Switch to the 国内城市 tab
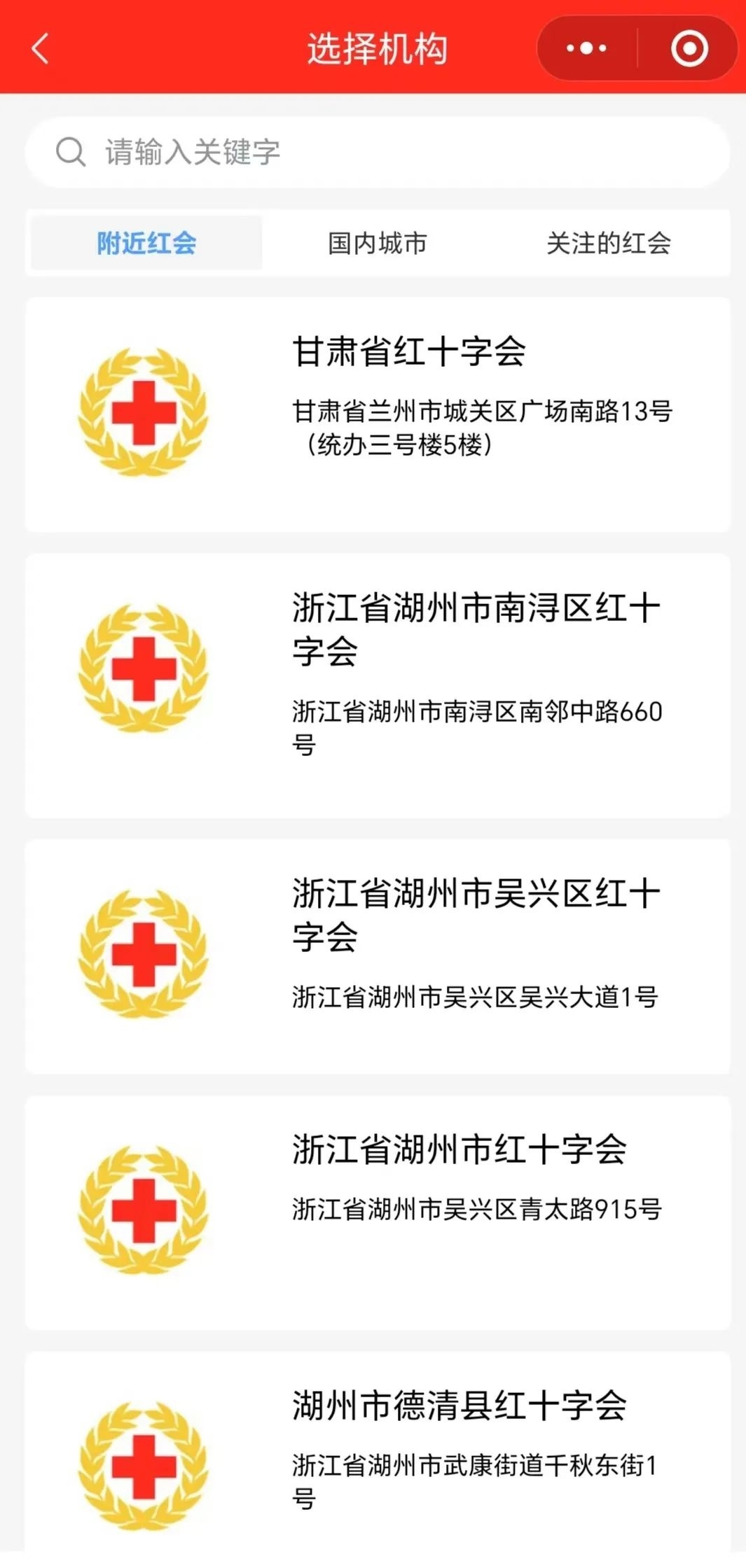Image resolution: width=746 pixels, height=1568 pixels. pos(377,243)
